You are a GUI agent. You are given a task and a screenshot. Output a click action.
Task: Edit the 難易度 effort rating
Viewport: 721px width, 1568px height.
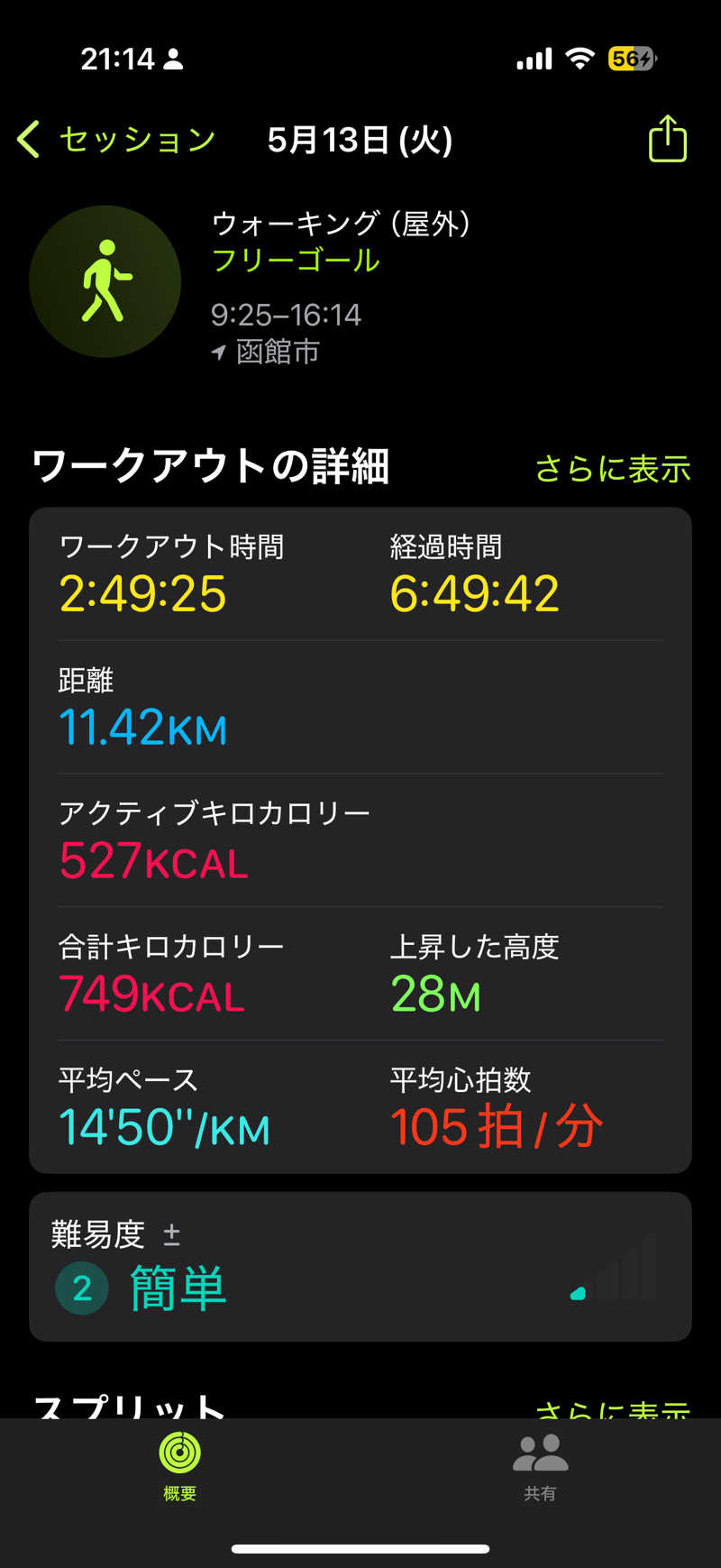coord(360,1266)
